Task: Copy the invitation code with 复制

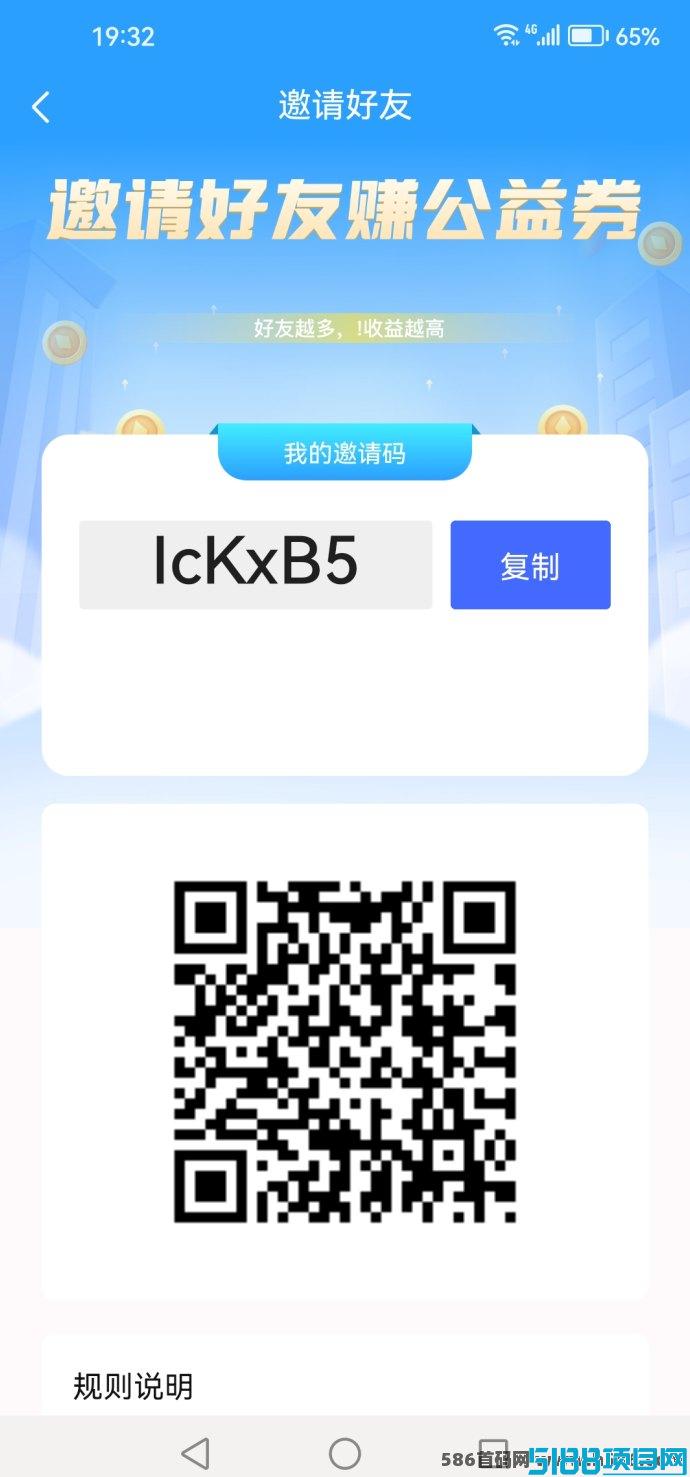Action: (530, 565)
